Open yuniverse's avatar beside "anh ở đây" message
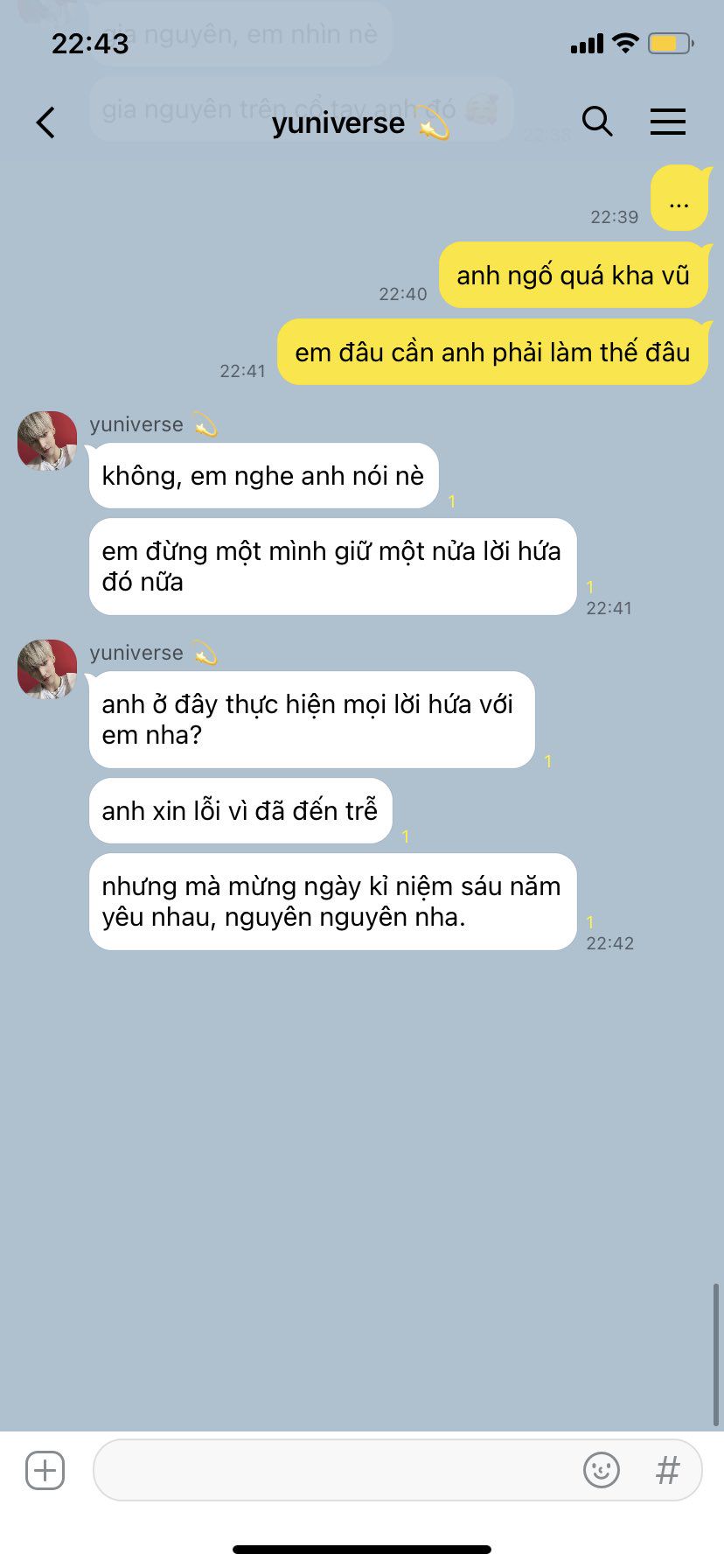This screenshot has height=1568, width=724. tap(47, 669)
